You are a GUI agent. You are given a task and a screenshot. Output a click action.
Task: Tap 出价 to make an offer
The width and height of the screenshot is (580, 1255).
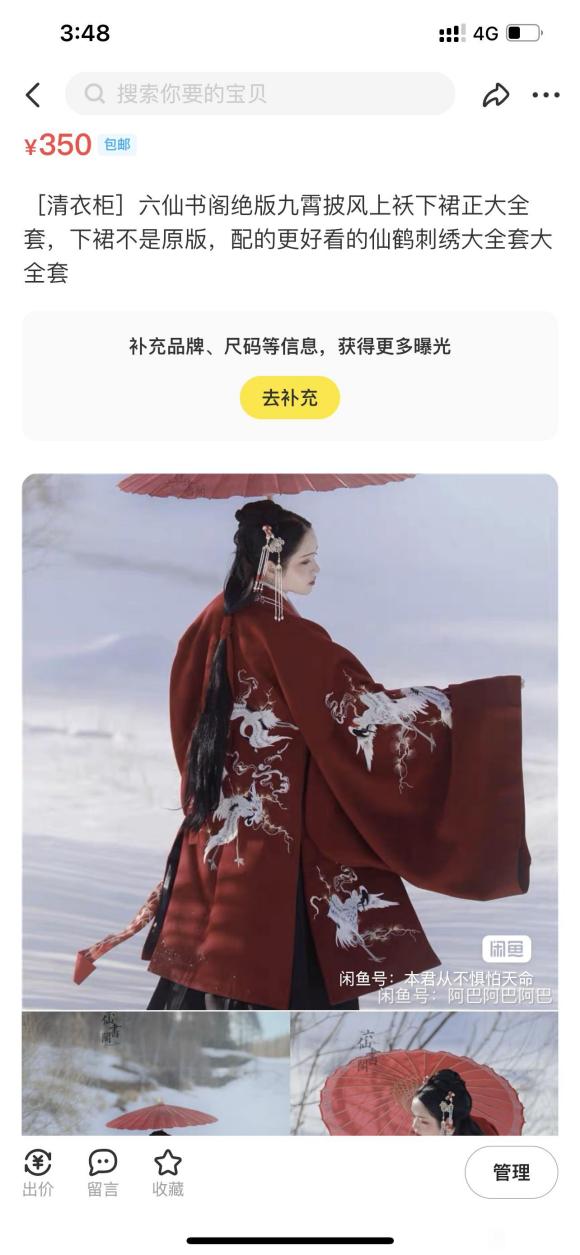tap(38, 1172)
